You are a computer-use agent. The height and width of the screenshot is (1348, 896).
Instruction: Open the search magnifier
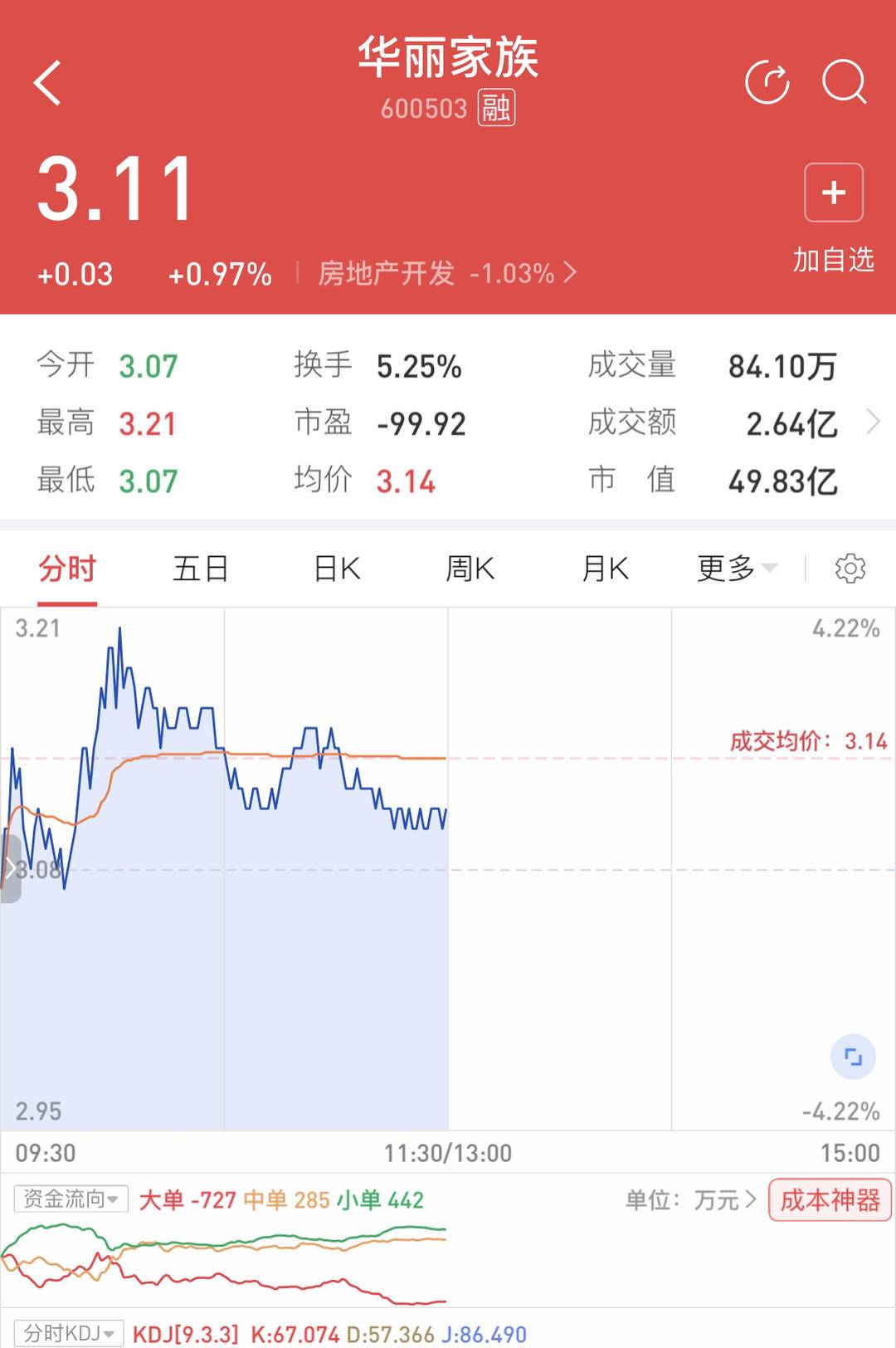[844, 82]
